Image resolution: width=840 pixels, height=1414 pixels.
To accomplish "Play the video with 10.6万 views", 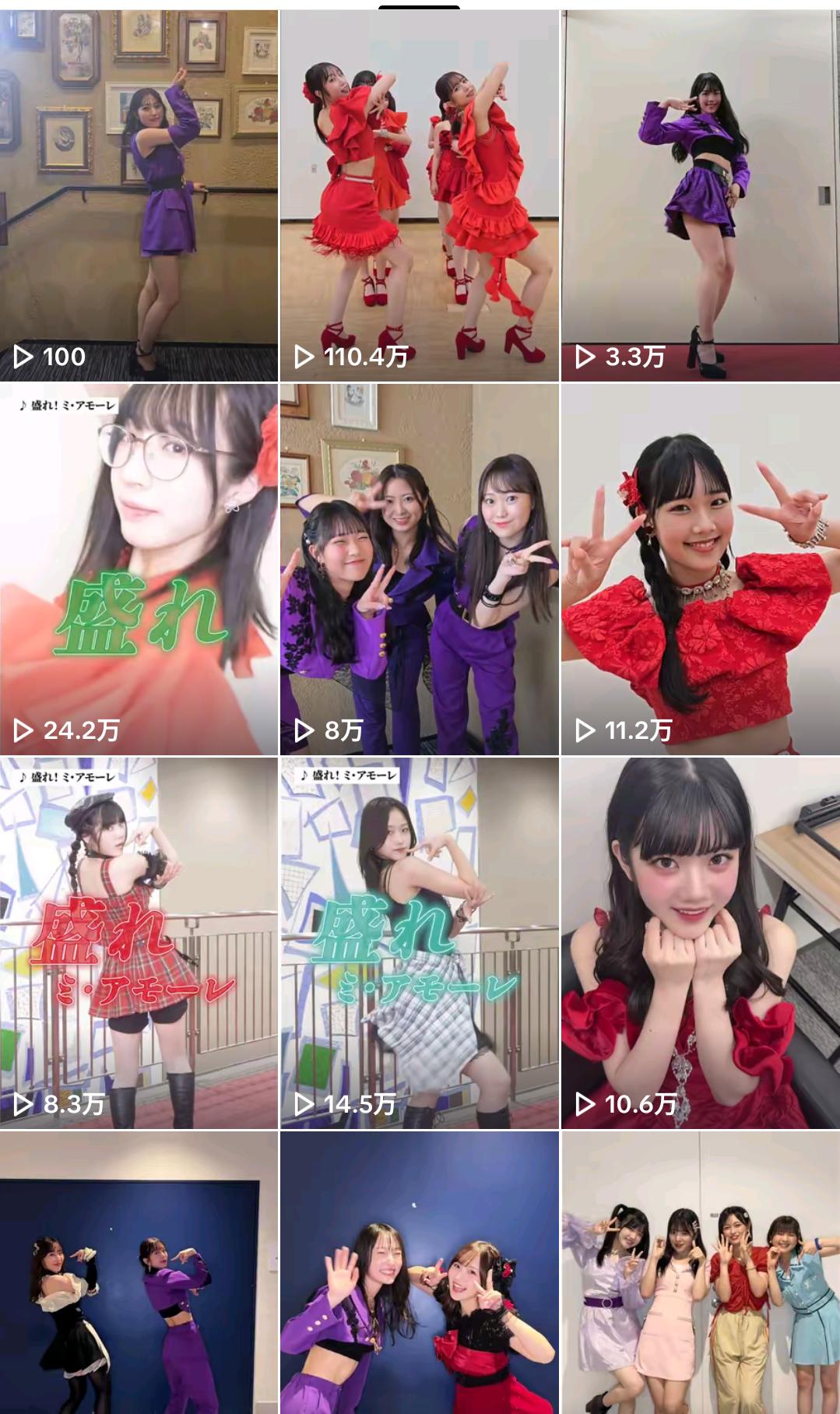I will pos(700,942).
